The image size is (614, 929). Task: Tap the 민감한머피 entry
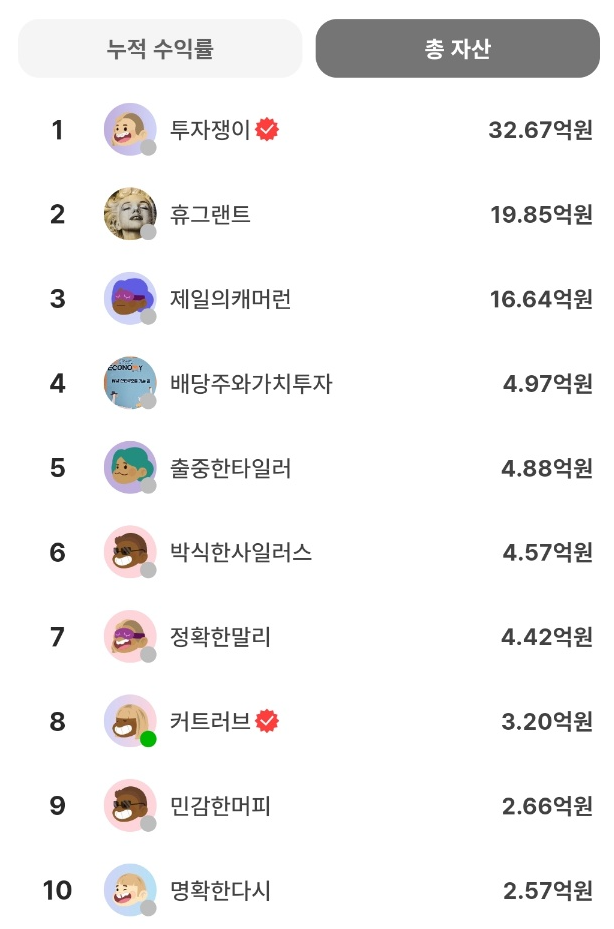220,806
